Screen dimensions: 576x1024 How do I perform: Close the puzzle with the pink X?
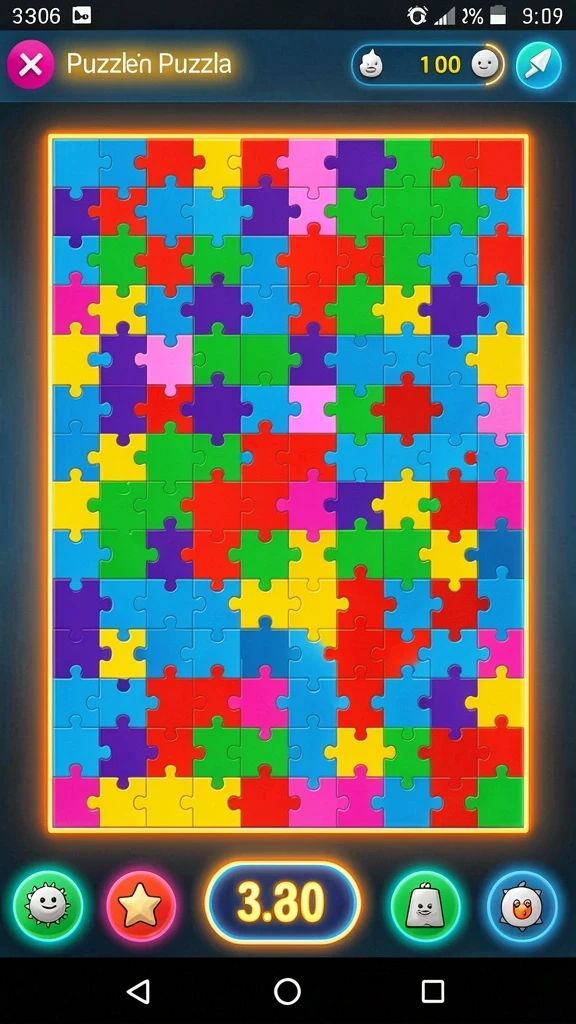coord(30,65)
